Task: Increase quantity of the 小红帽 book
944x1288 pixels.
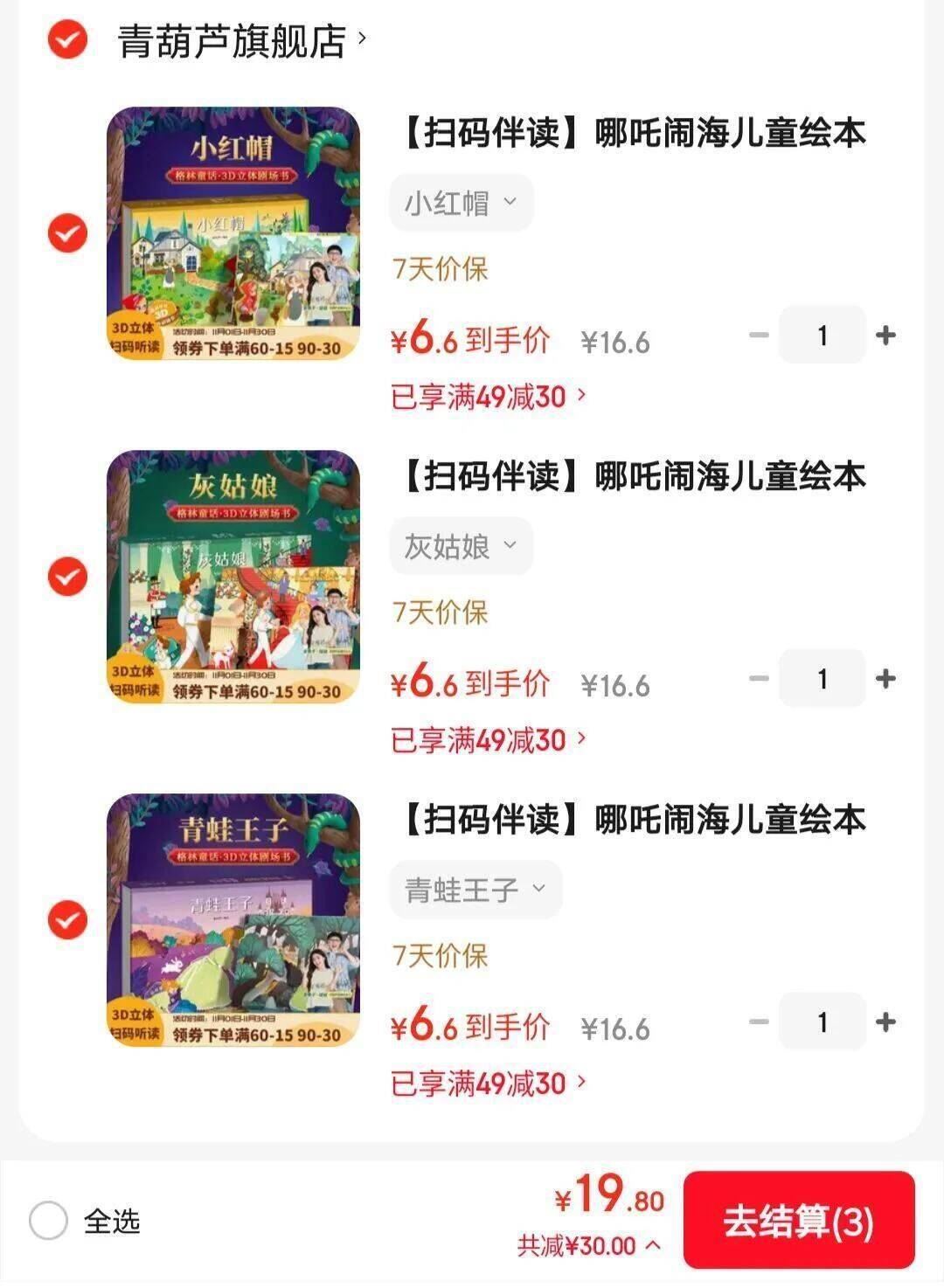Action: pyautogui.click(x=887, y=335)
